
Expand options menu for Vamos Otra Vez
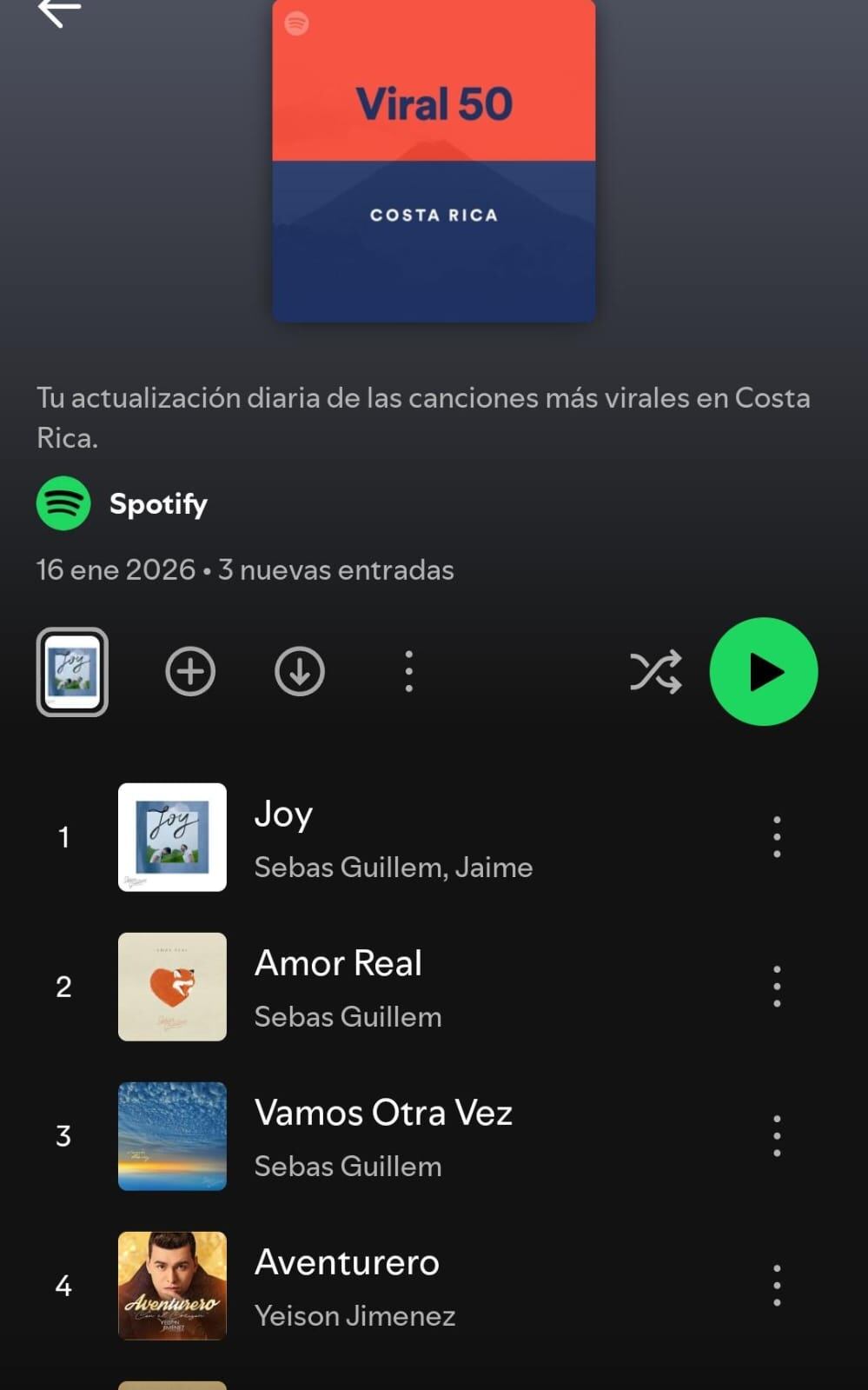click(777, 1135)
